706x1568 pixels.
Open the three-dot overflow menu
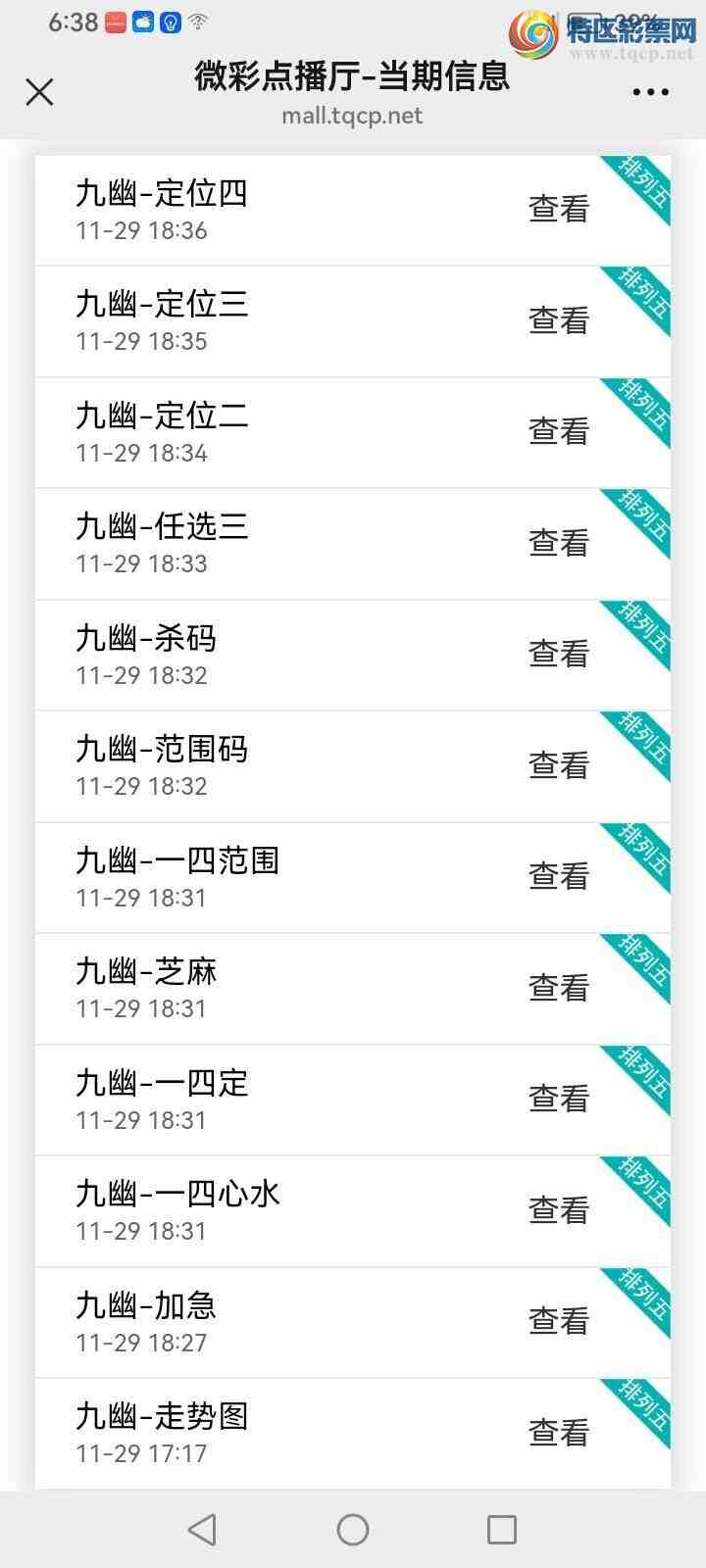tap(651, 91)
